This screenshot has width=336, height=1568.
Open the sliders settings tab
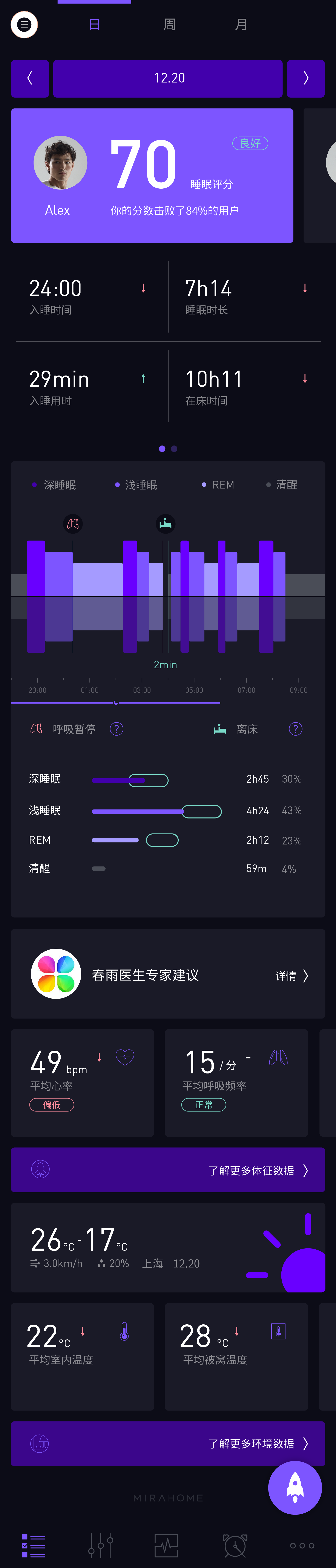pos(100,1545)
